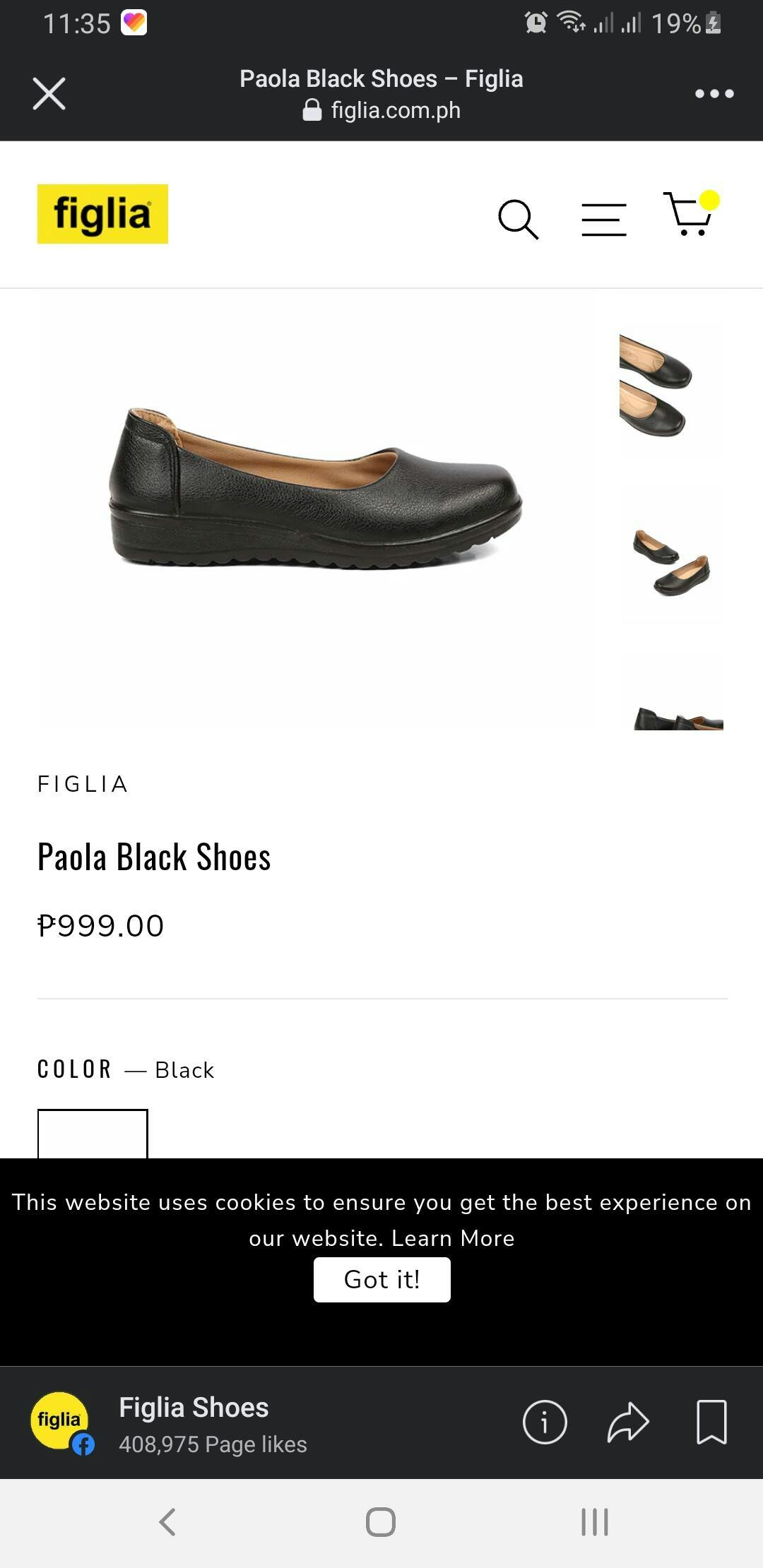The width and height of the screenshot is (763, 1568).
Task: Select the top-view shoe pair thumbnail
Action: coord(656,387)
